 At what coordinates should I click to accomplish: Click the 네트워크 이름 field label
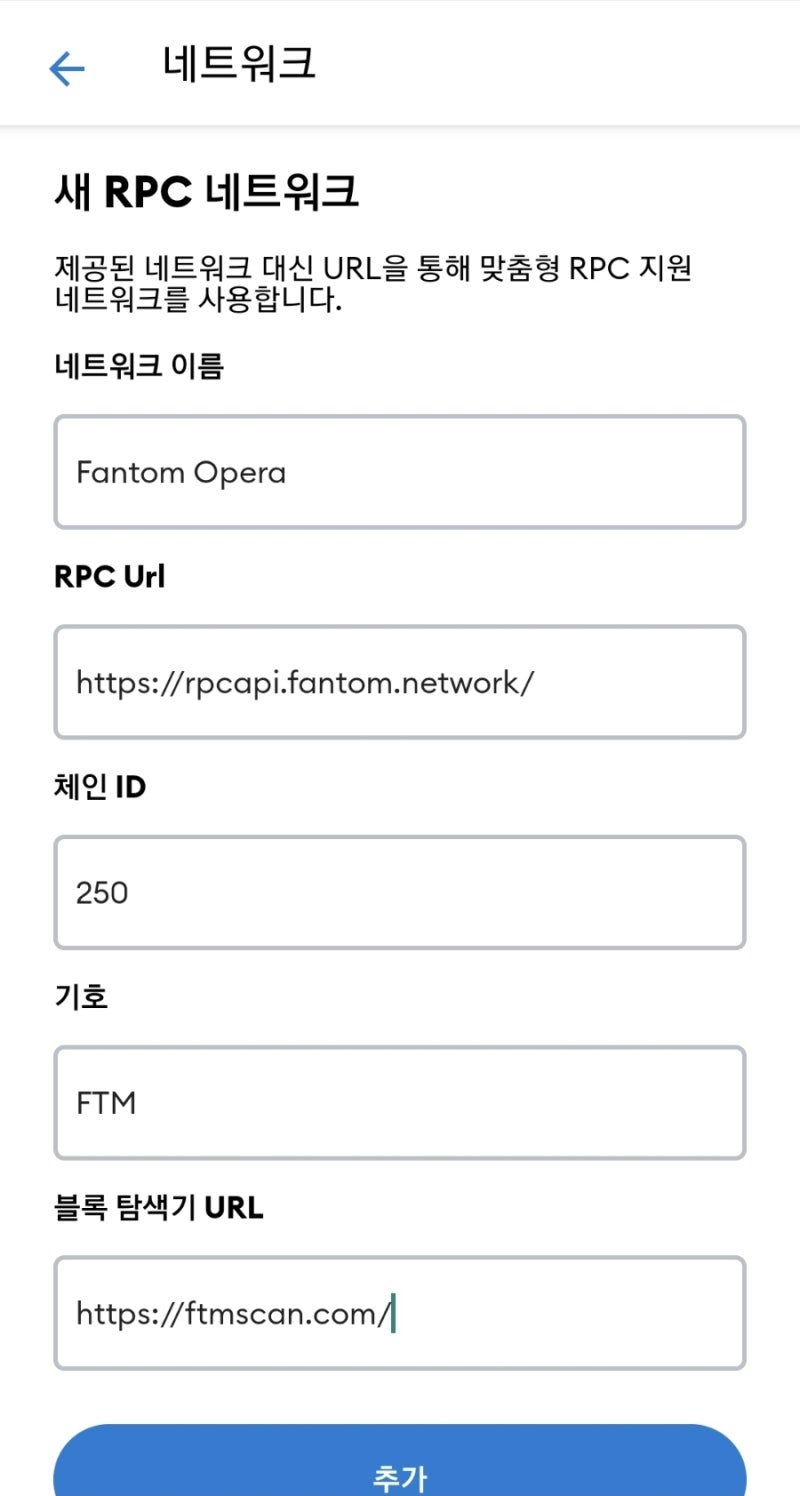139,366
